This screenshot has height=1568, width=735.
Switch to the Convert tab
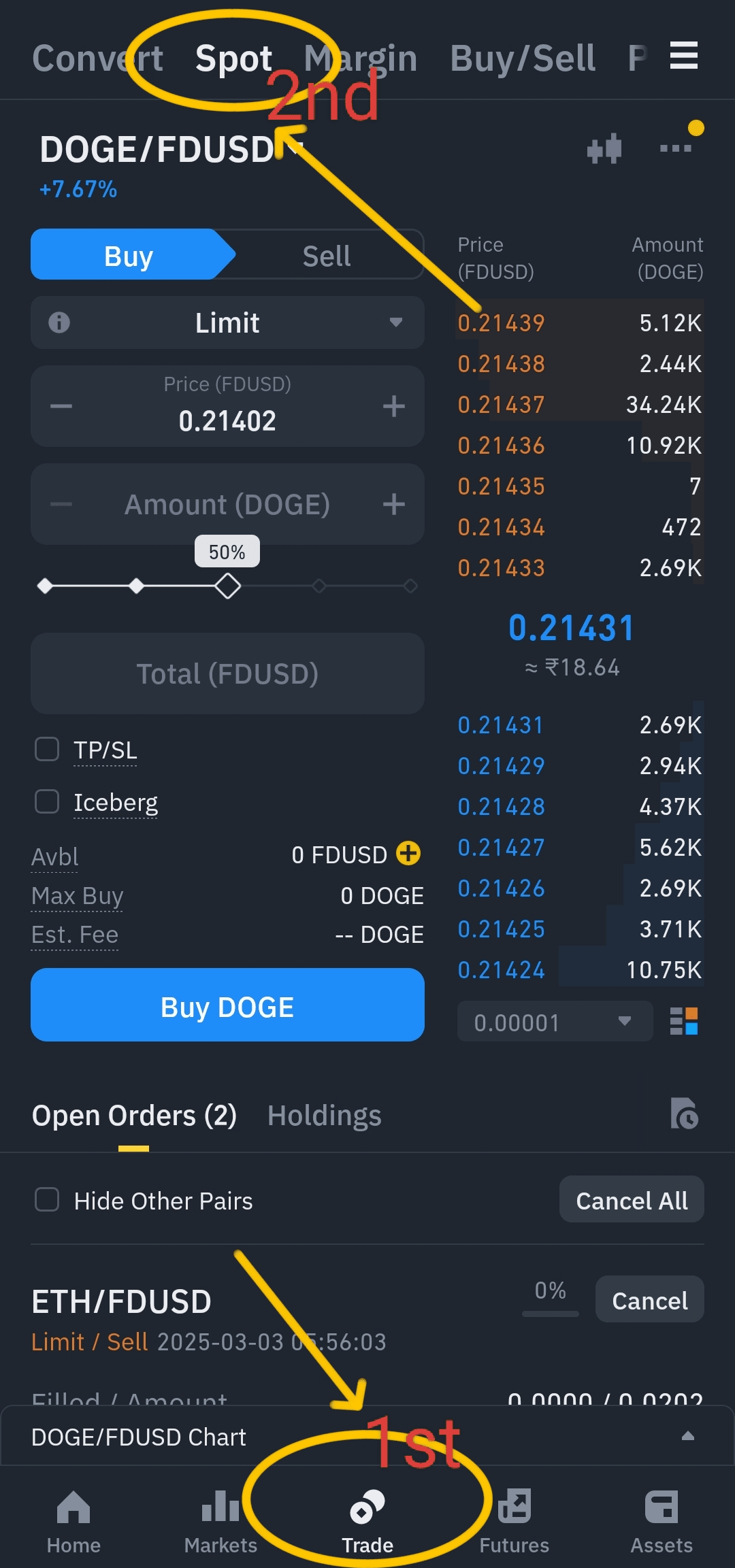(x=97, y=59)
